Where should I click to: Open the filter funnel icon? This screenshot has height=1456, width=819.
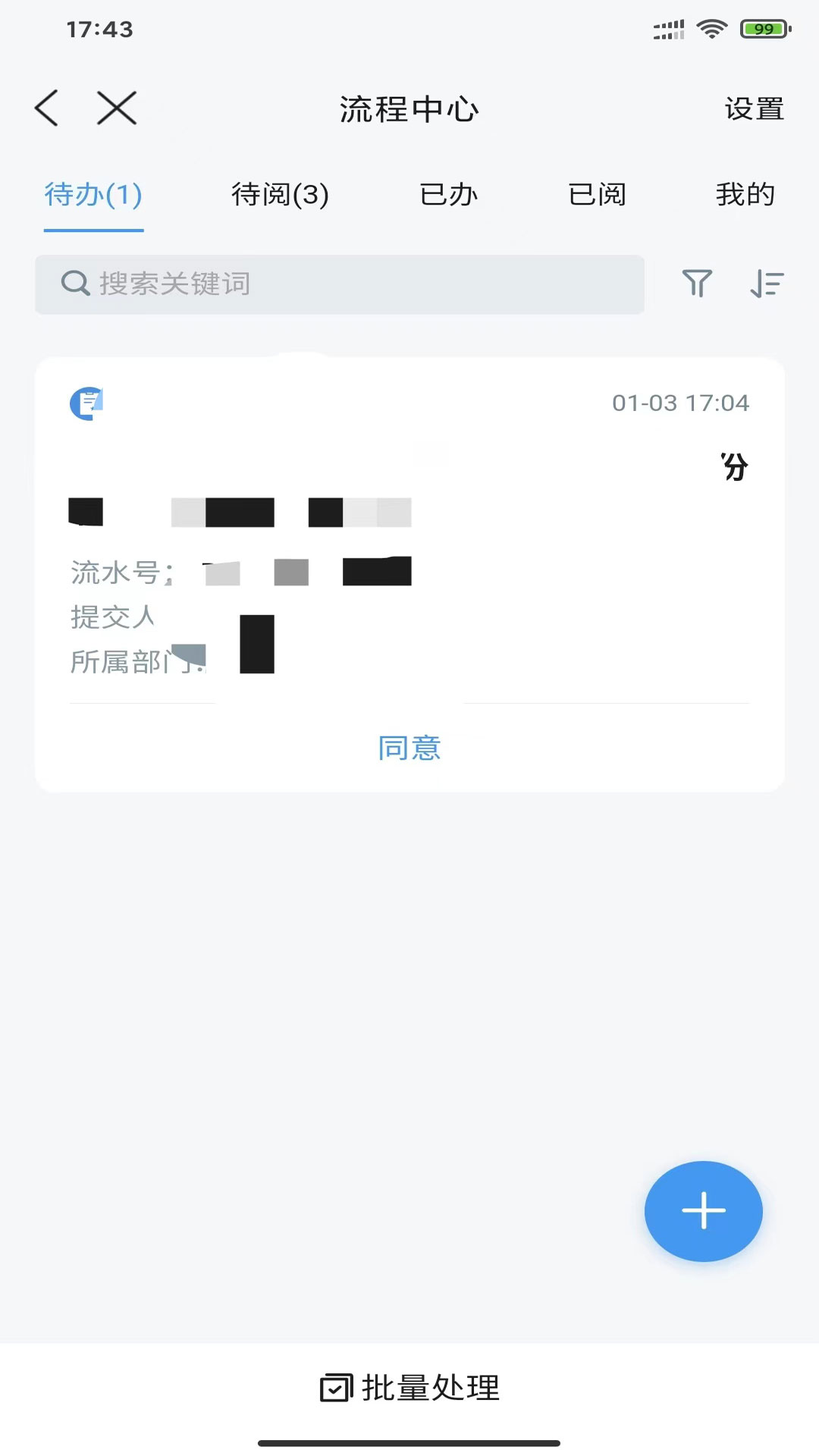697,284
